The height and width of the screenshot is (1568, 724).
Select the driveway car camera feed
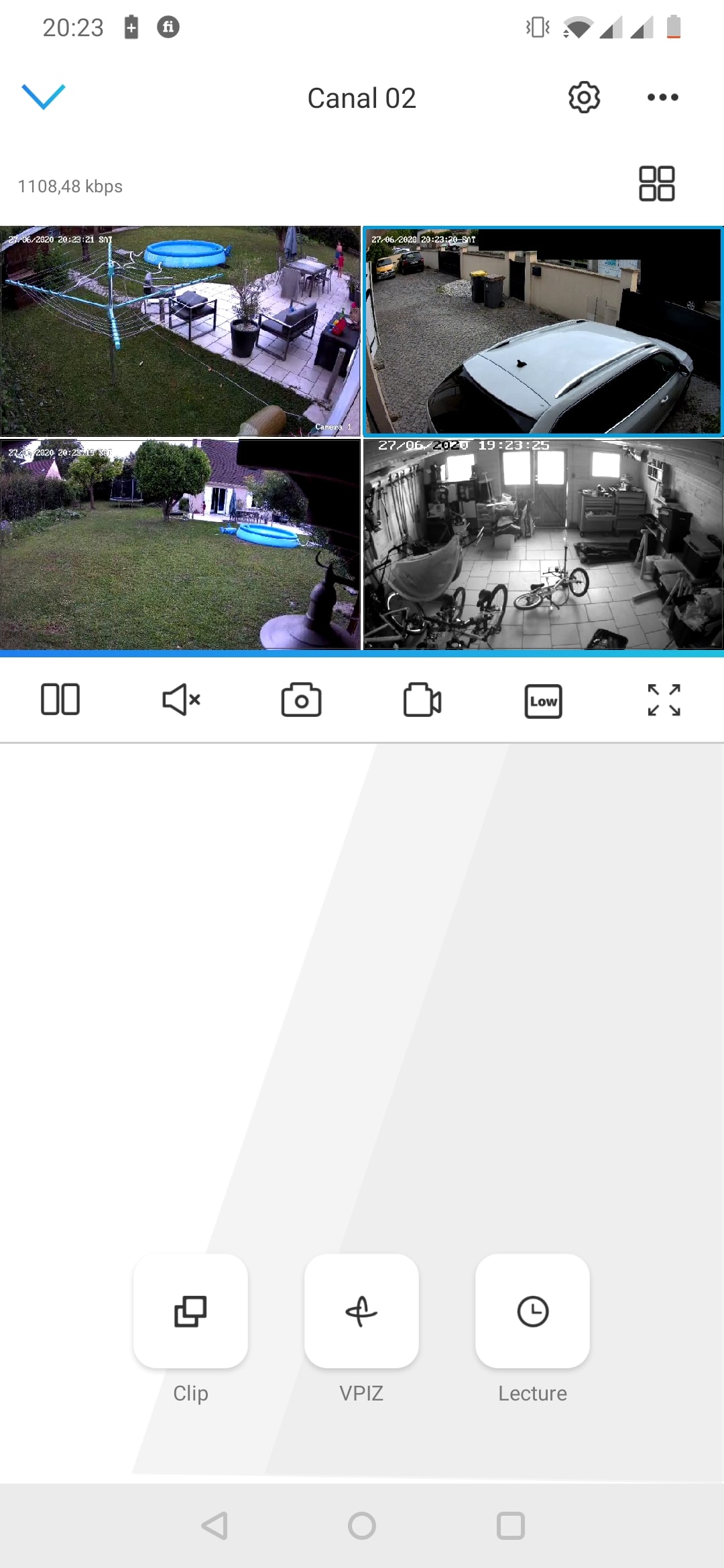[x=542, y=331]
